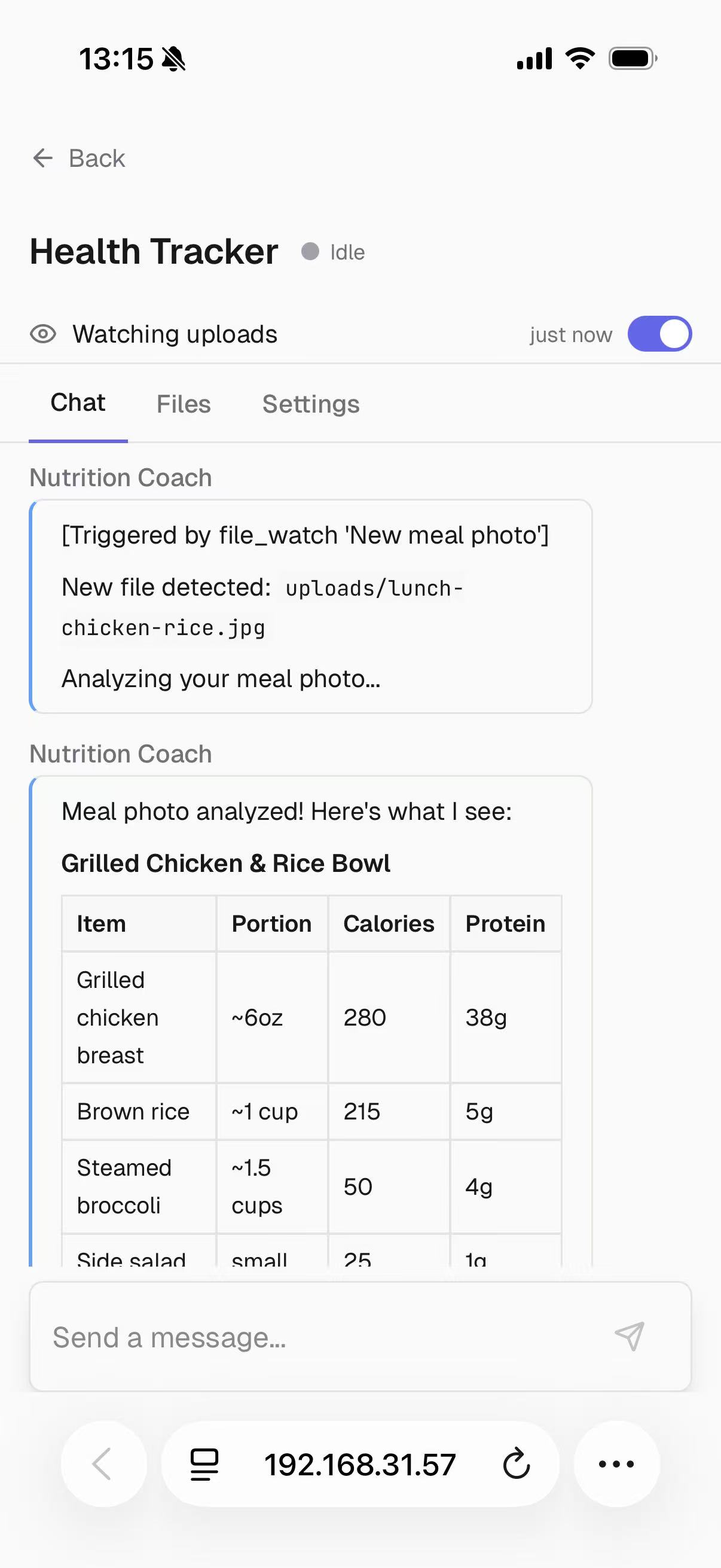Tap the Send a message input field
This screenshot has width=721, height=1568.
pos(243,1337)
